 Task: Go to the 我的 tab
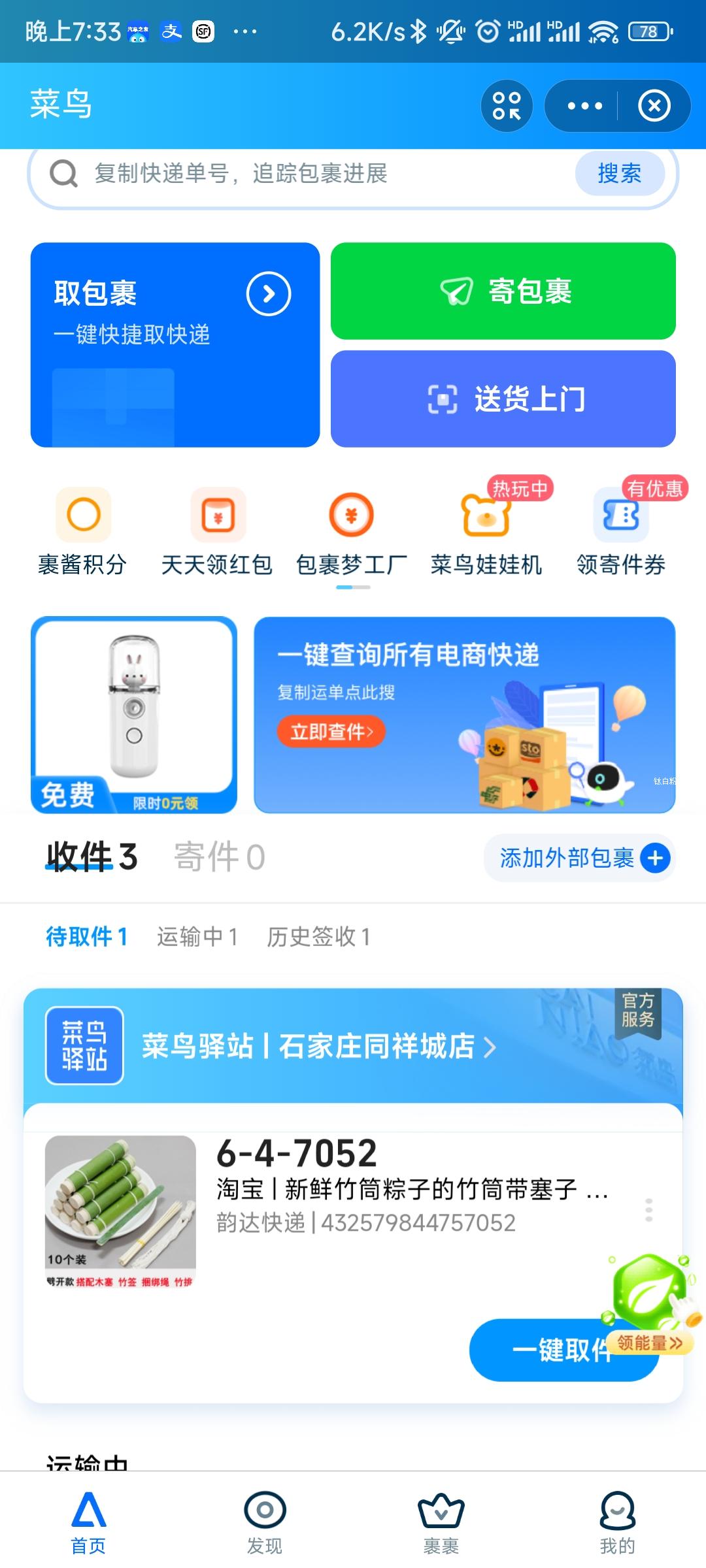[617, 1522]
